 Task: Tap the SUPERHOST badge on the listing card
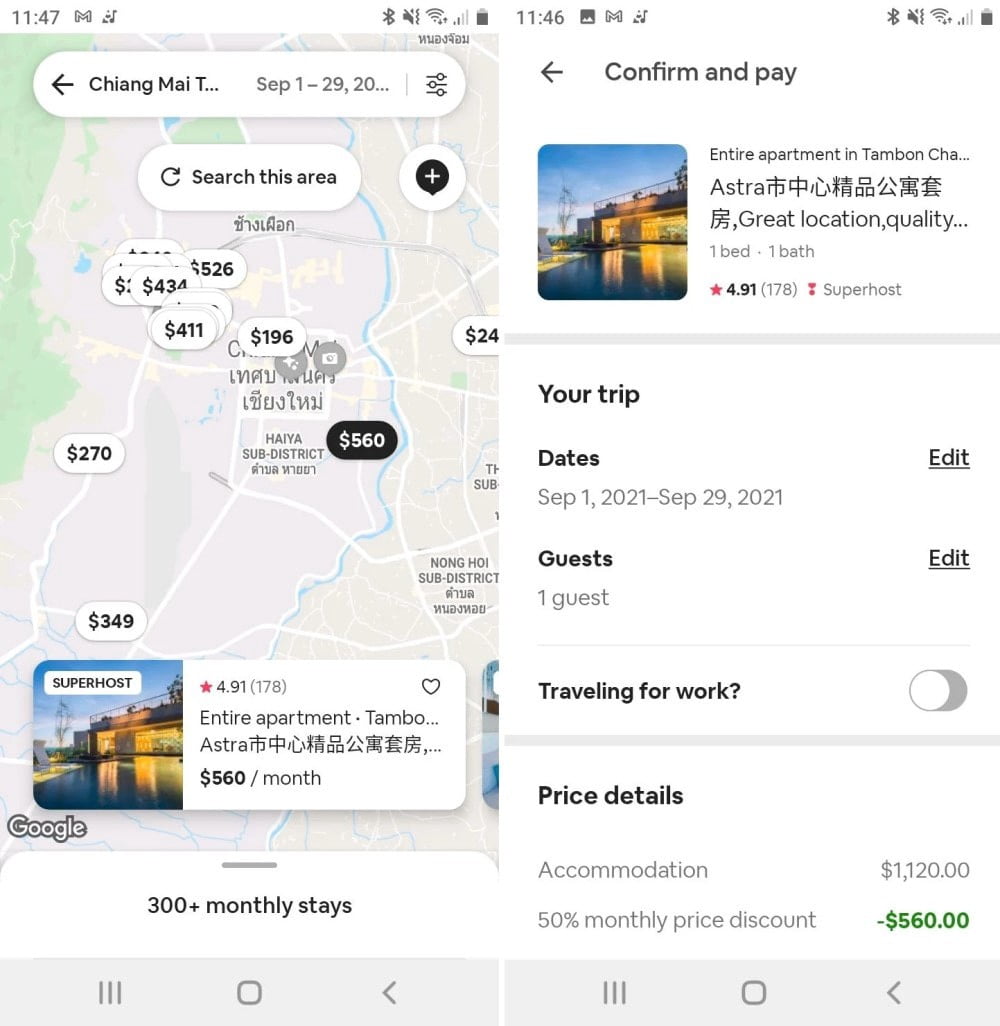pos(92,682)
